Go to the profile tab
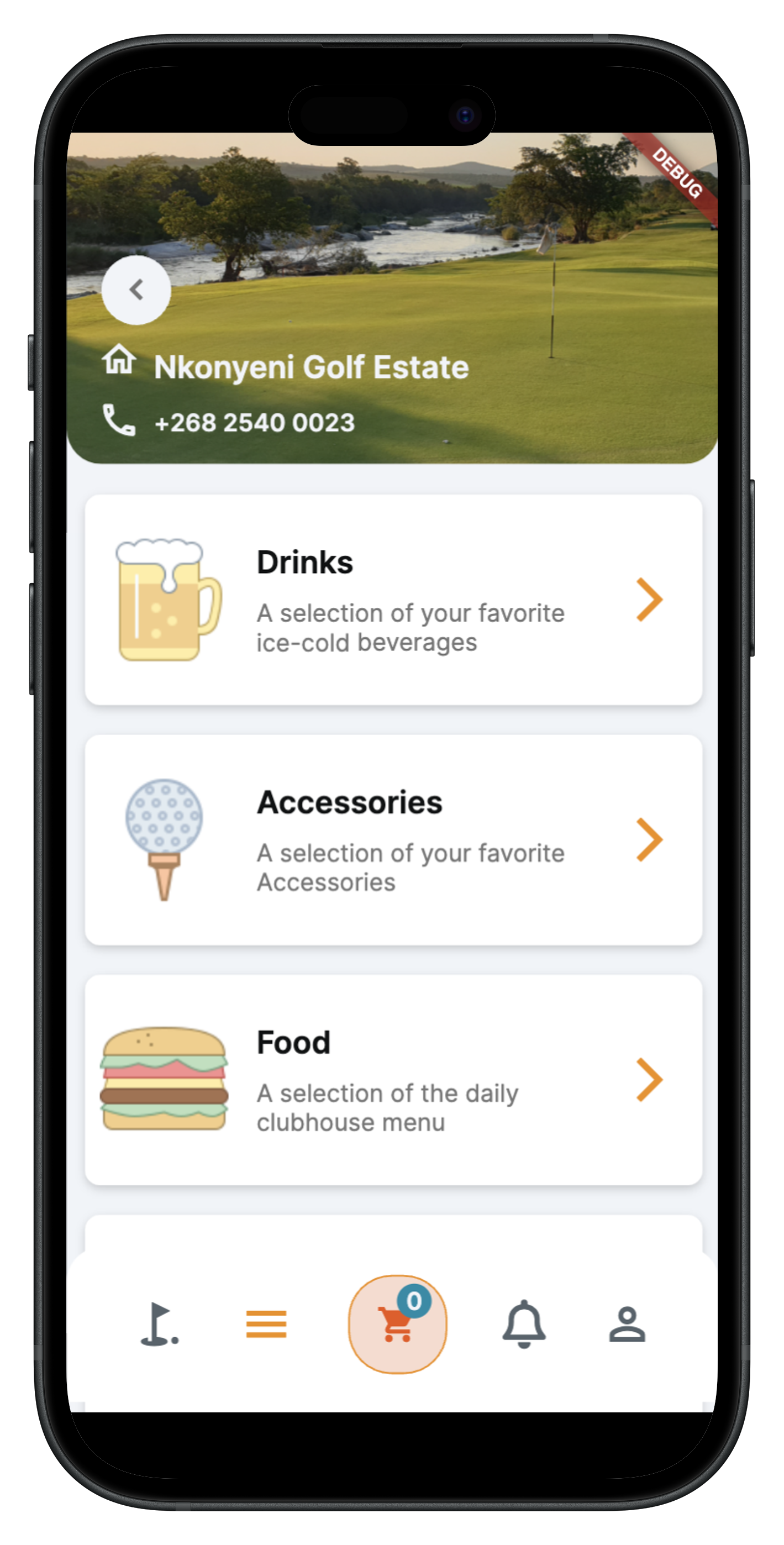Viewport: 784px width, 1545px height. tap(627, 1323)
